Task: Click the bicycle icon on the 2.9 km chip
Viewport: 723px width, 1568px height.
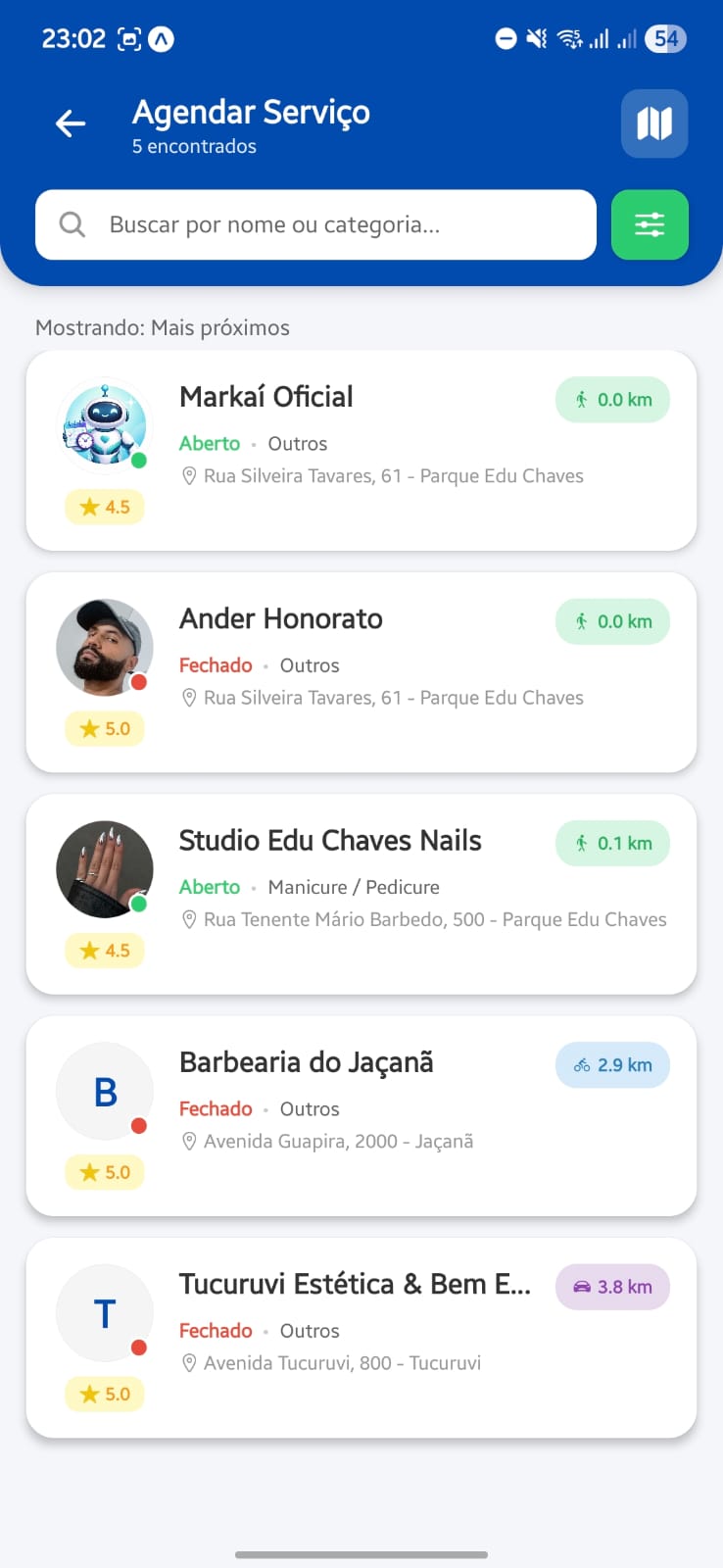Action: pos(582,1064)
